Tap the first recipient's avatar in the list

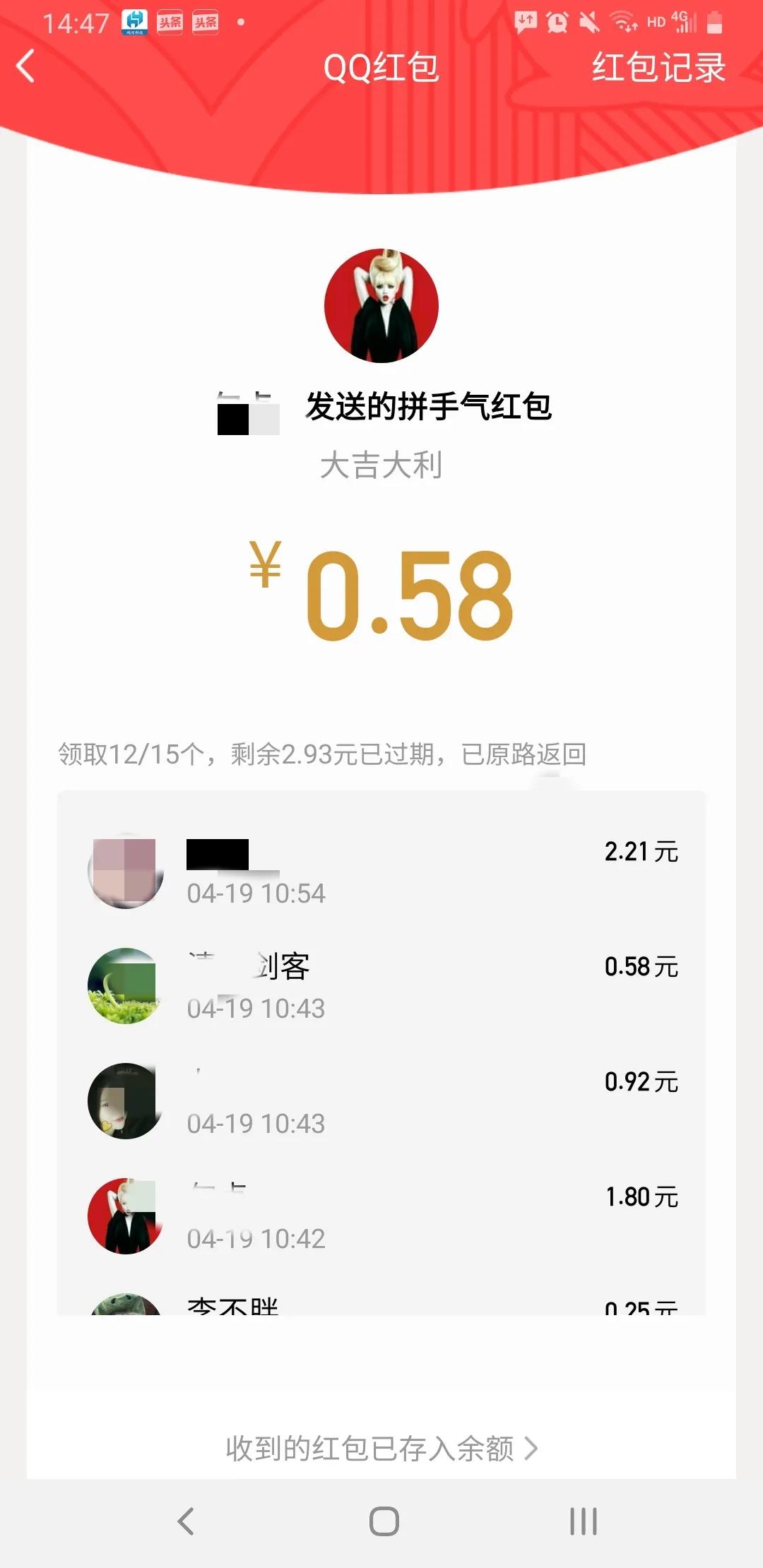tap(124, 871)
